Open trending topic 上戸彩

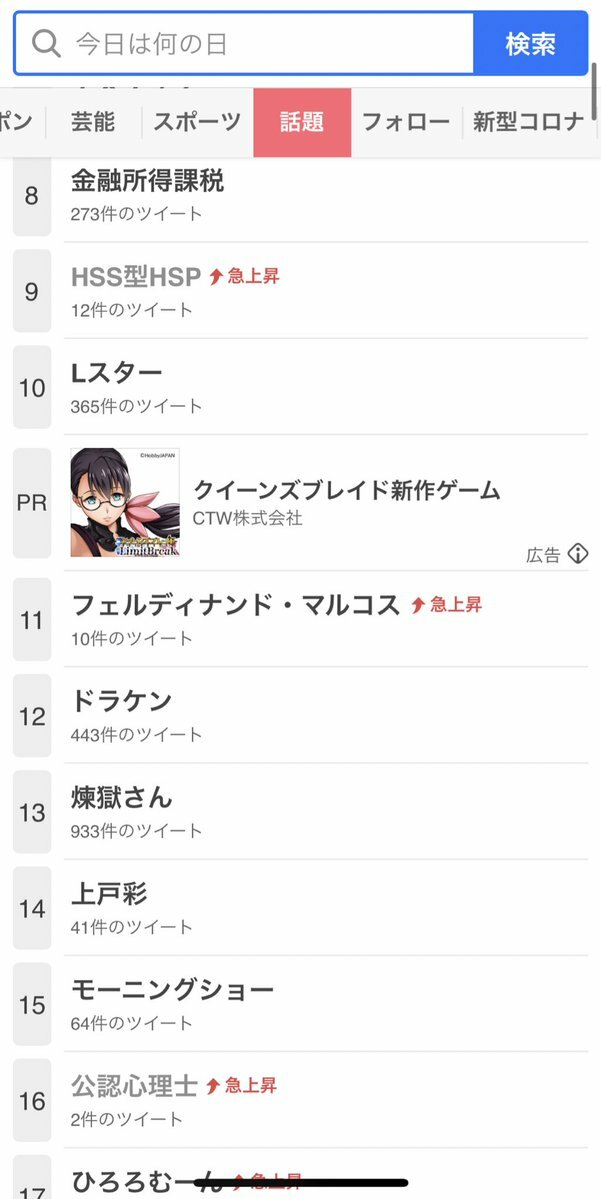point(109,893)
